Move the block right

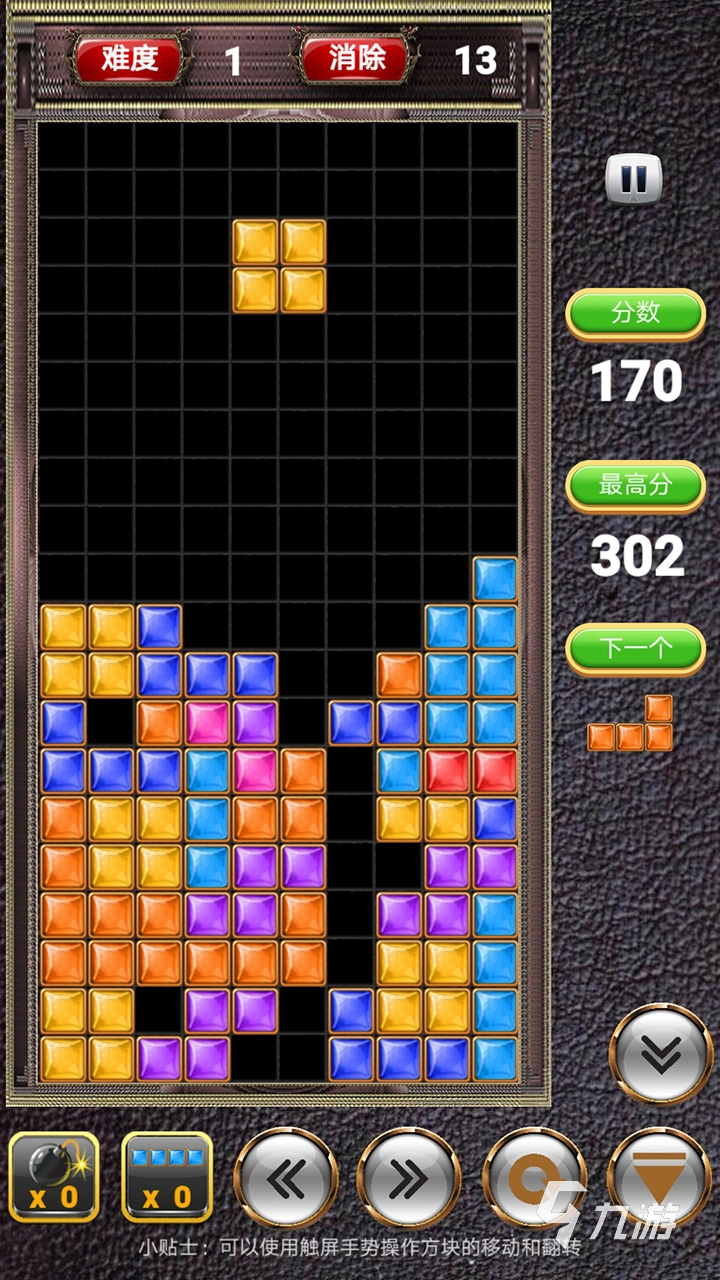coord(408,1180)
